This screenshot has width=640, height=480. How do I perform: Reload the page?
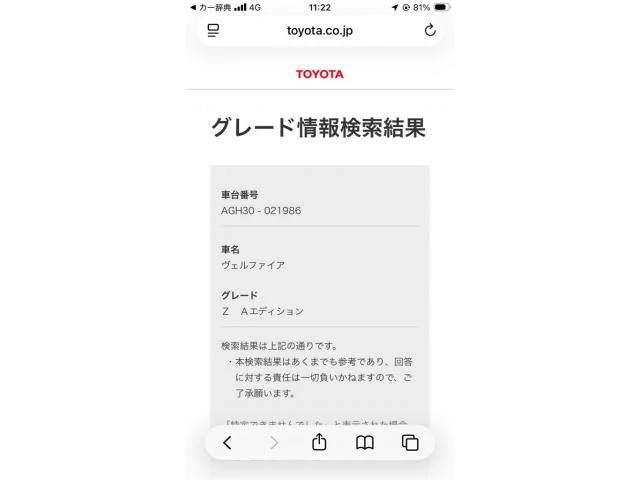[430, 30]
